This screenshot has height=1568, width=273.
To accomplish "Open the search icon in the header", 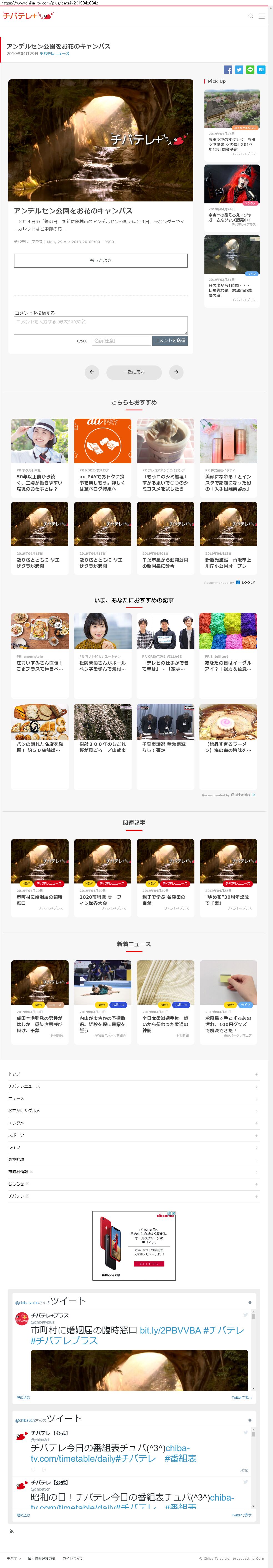I will click(251, 16).
